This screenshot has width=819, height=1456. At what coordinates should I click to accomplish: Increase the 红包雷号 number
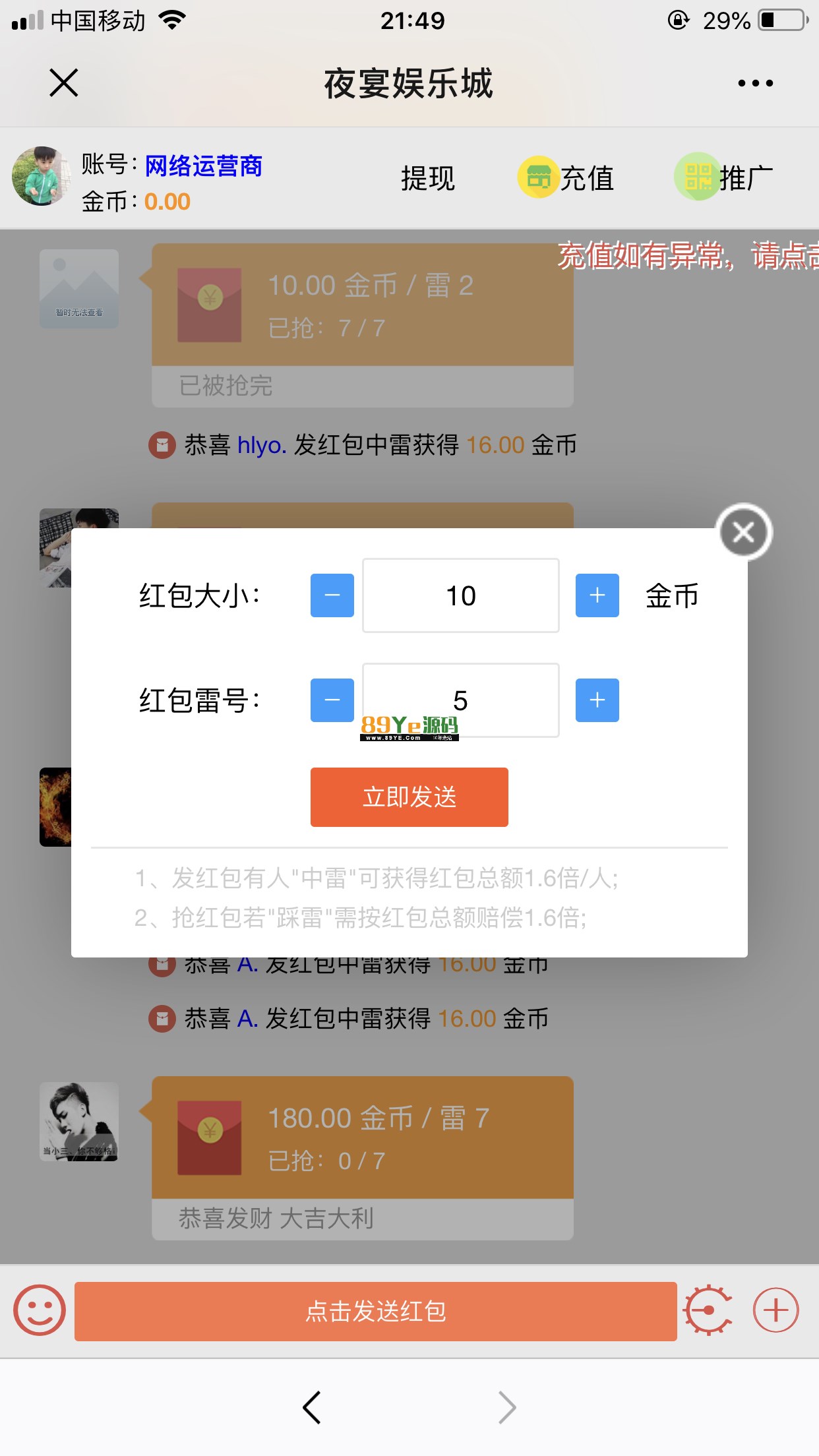click(597, 700)
